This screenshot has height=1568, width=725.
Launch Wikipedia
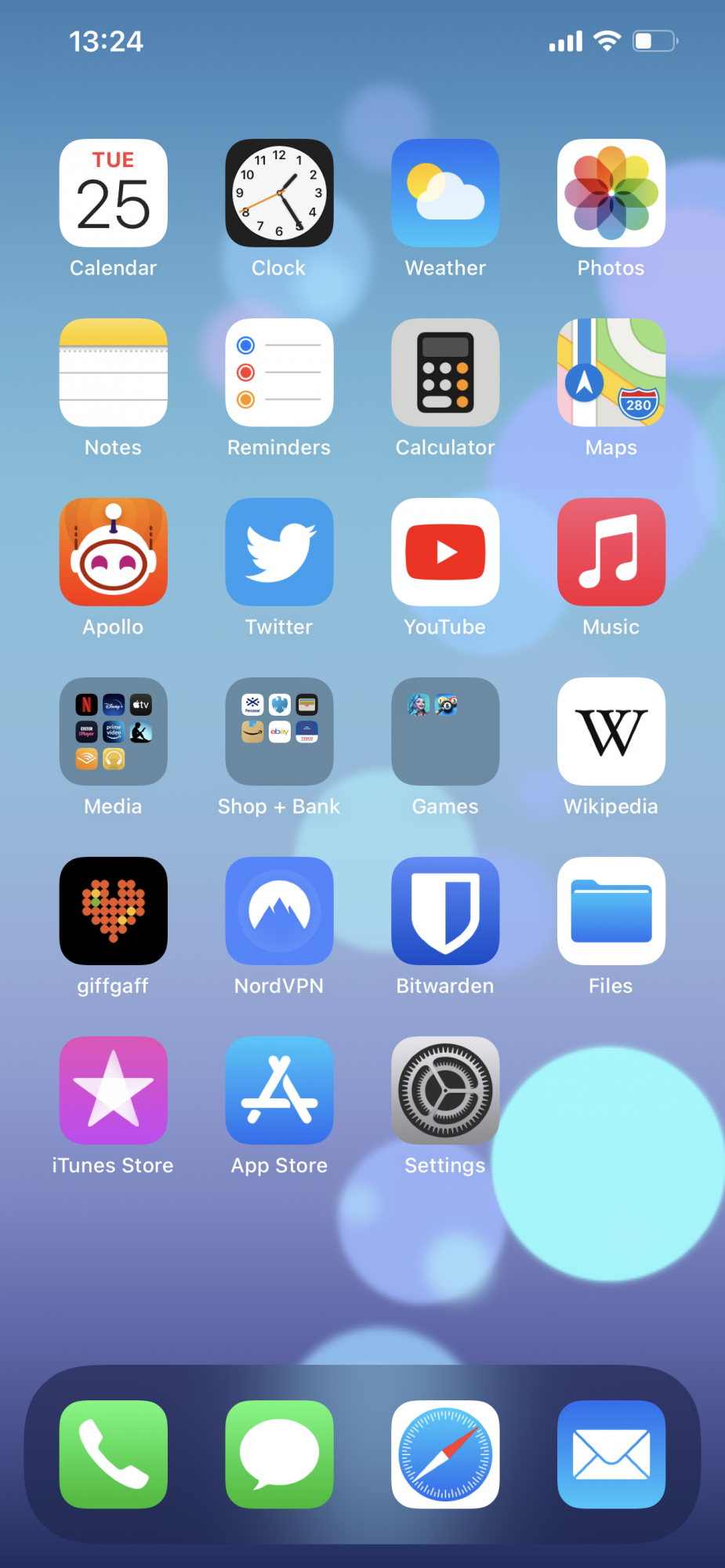(611, 731)
